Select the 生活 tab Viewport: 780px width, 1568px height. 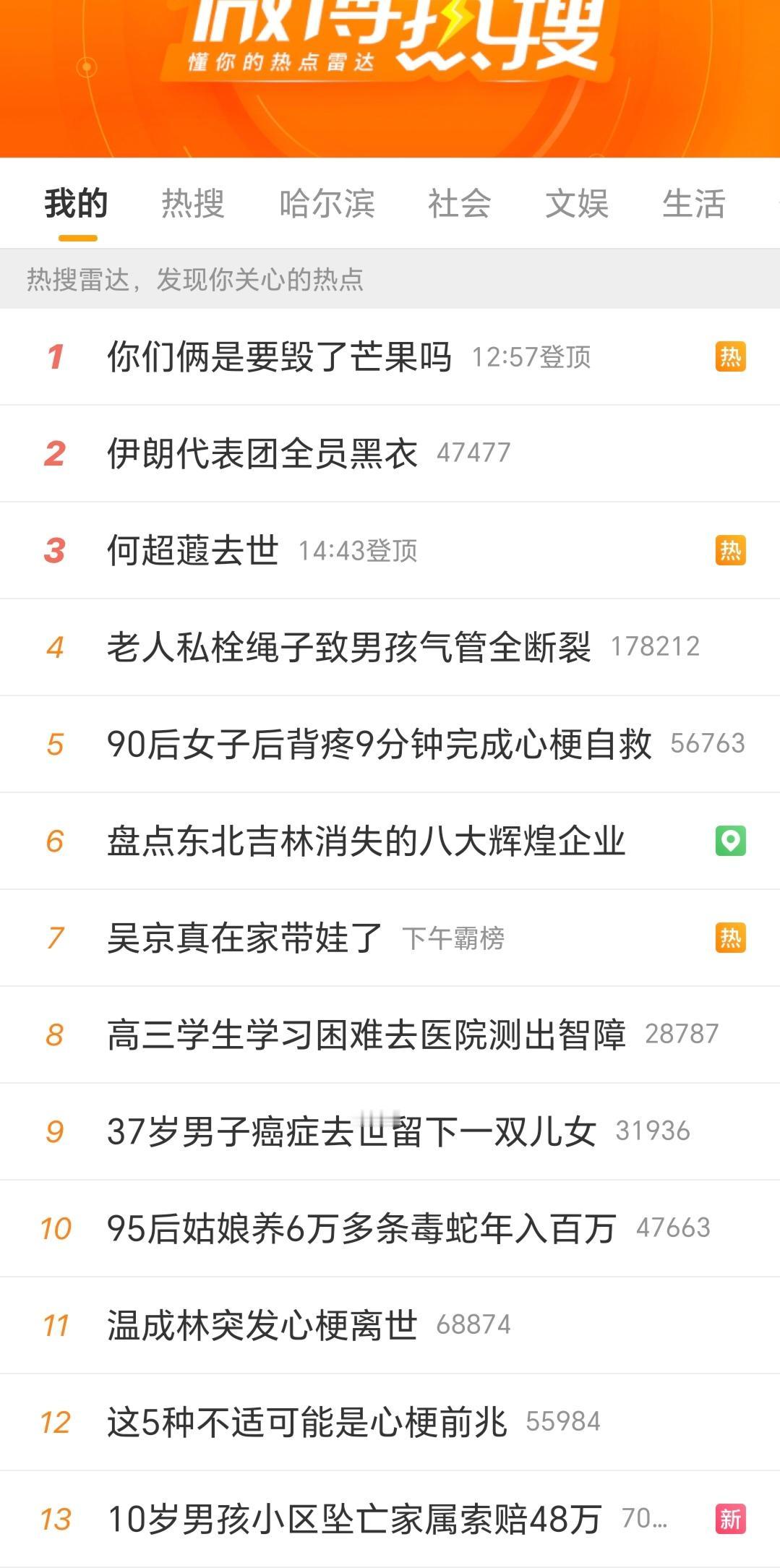coord(694,205)
